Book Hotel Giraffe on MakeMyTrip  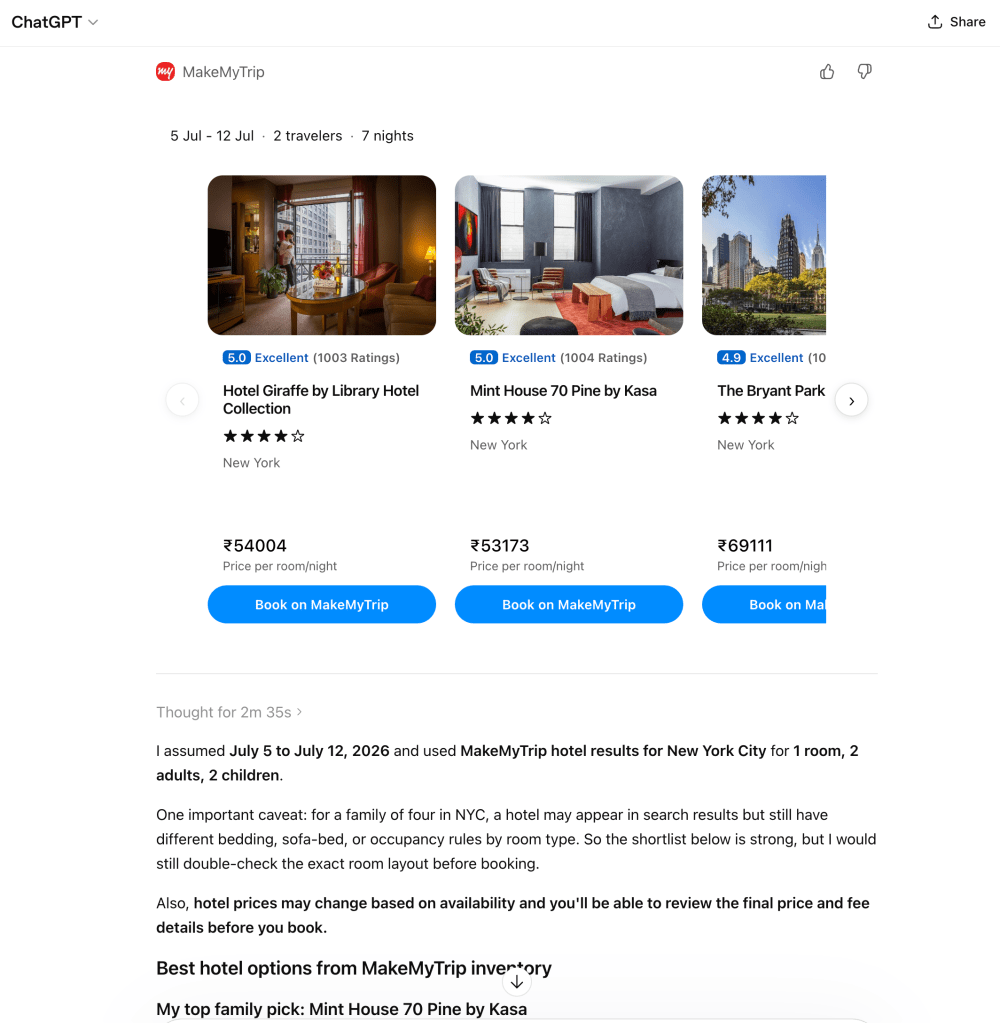321,604
